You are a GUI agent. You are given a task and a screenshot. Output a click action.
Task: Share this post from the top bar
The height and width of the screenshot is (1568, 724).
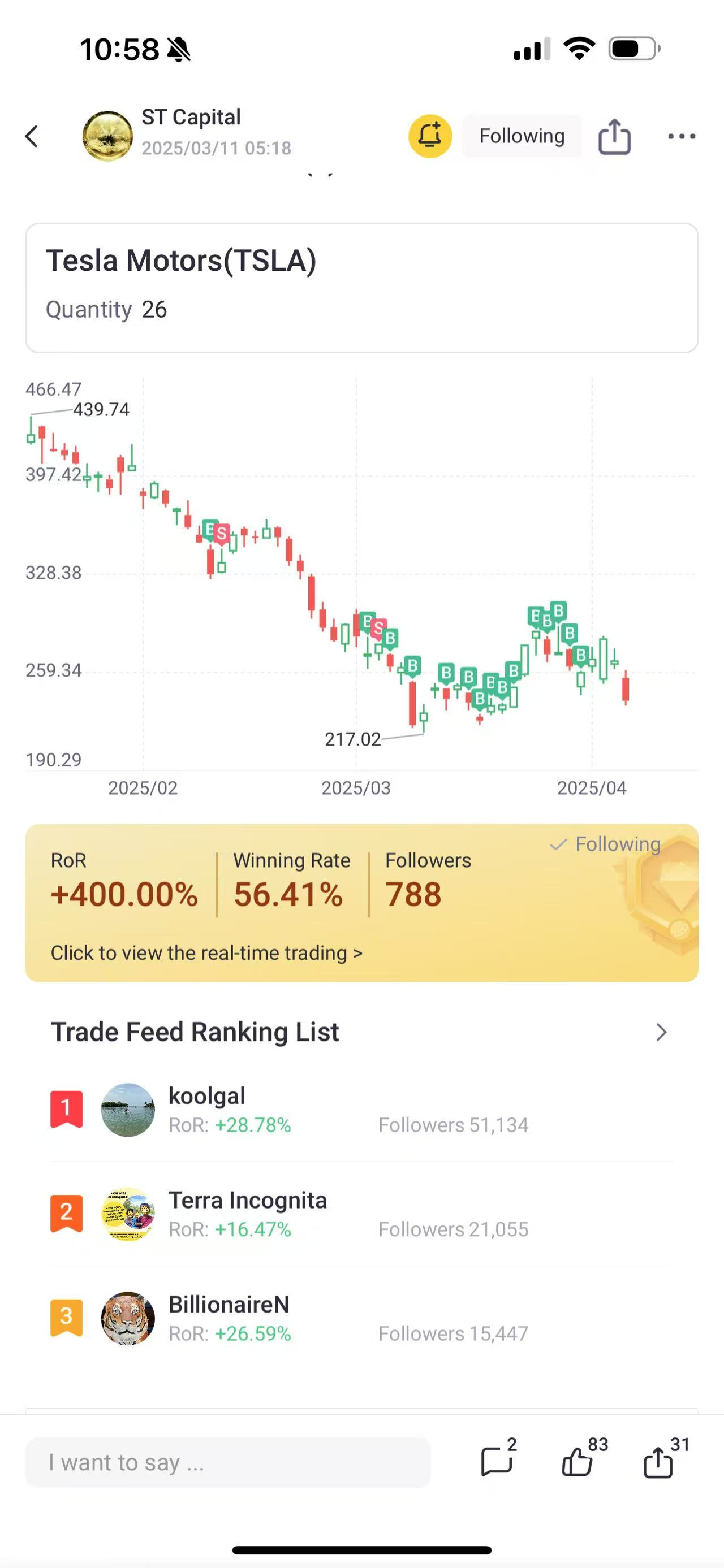(614, 136)
